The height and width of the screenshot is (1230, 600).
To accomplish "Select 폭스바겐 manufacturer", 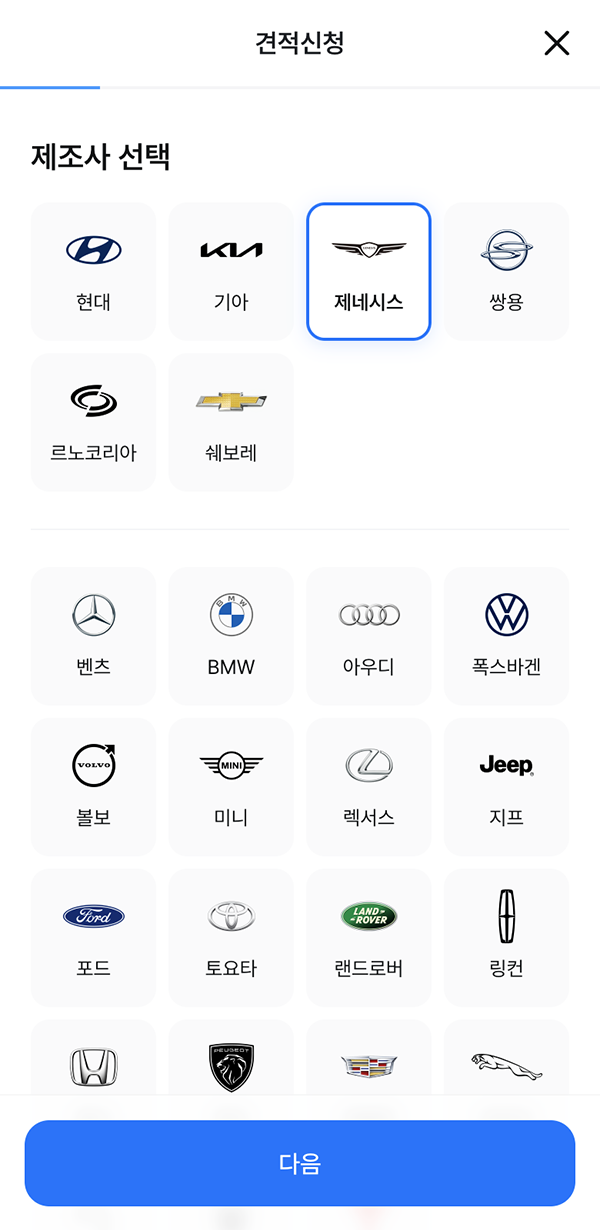I will coord(507,636).
